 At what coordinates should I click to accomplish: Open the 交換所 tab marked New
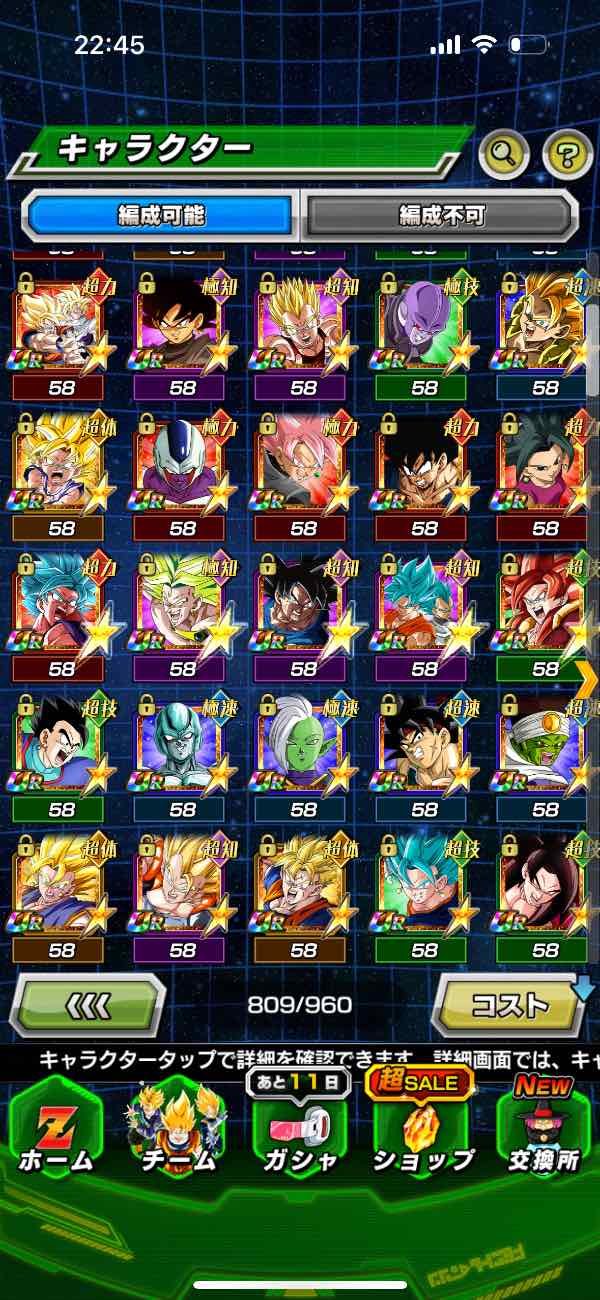click(544, 1127)
